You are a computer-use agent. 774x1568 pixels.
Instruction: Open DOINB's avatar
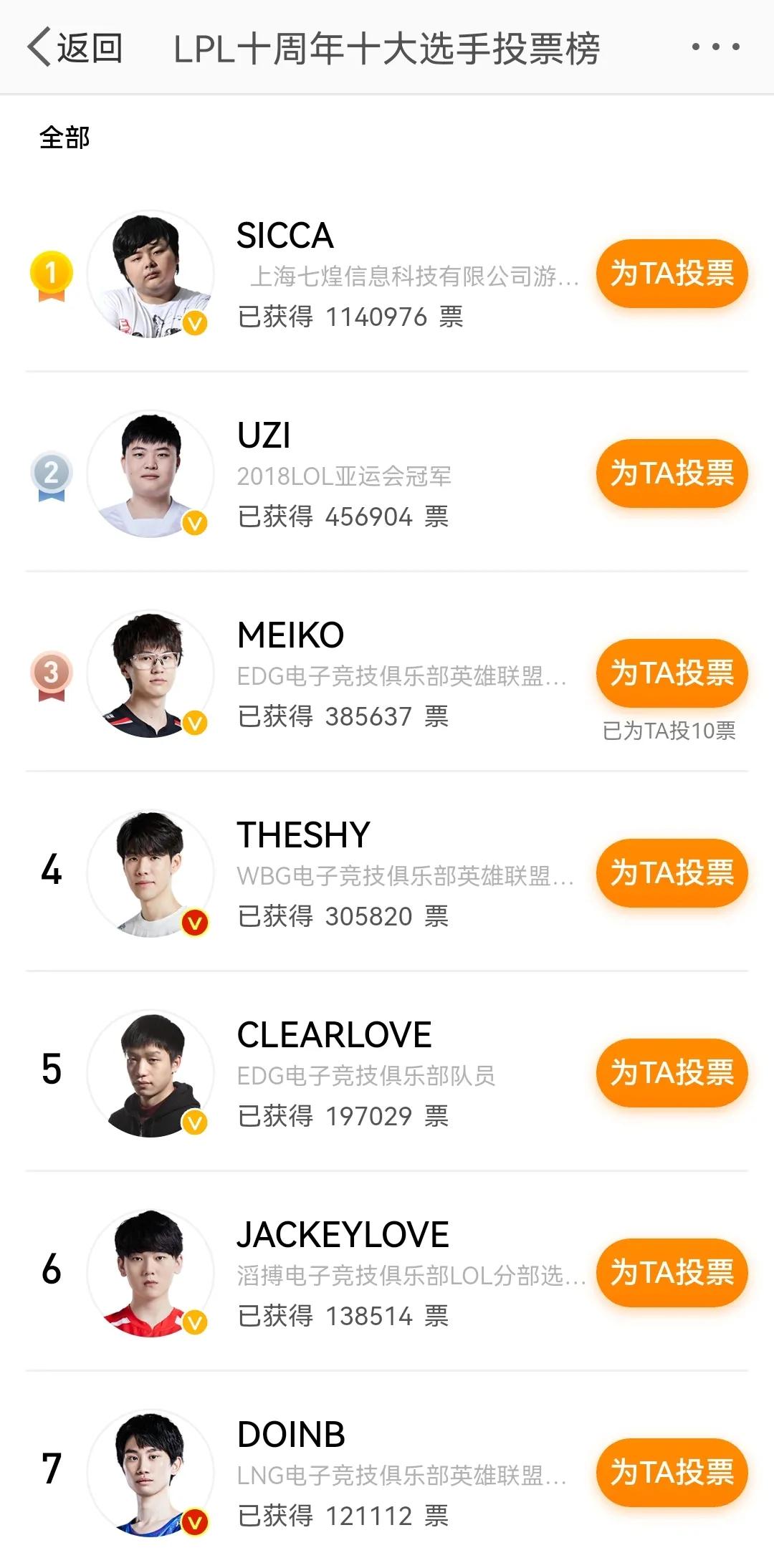pos(150,1473)
